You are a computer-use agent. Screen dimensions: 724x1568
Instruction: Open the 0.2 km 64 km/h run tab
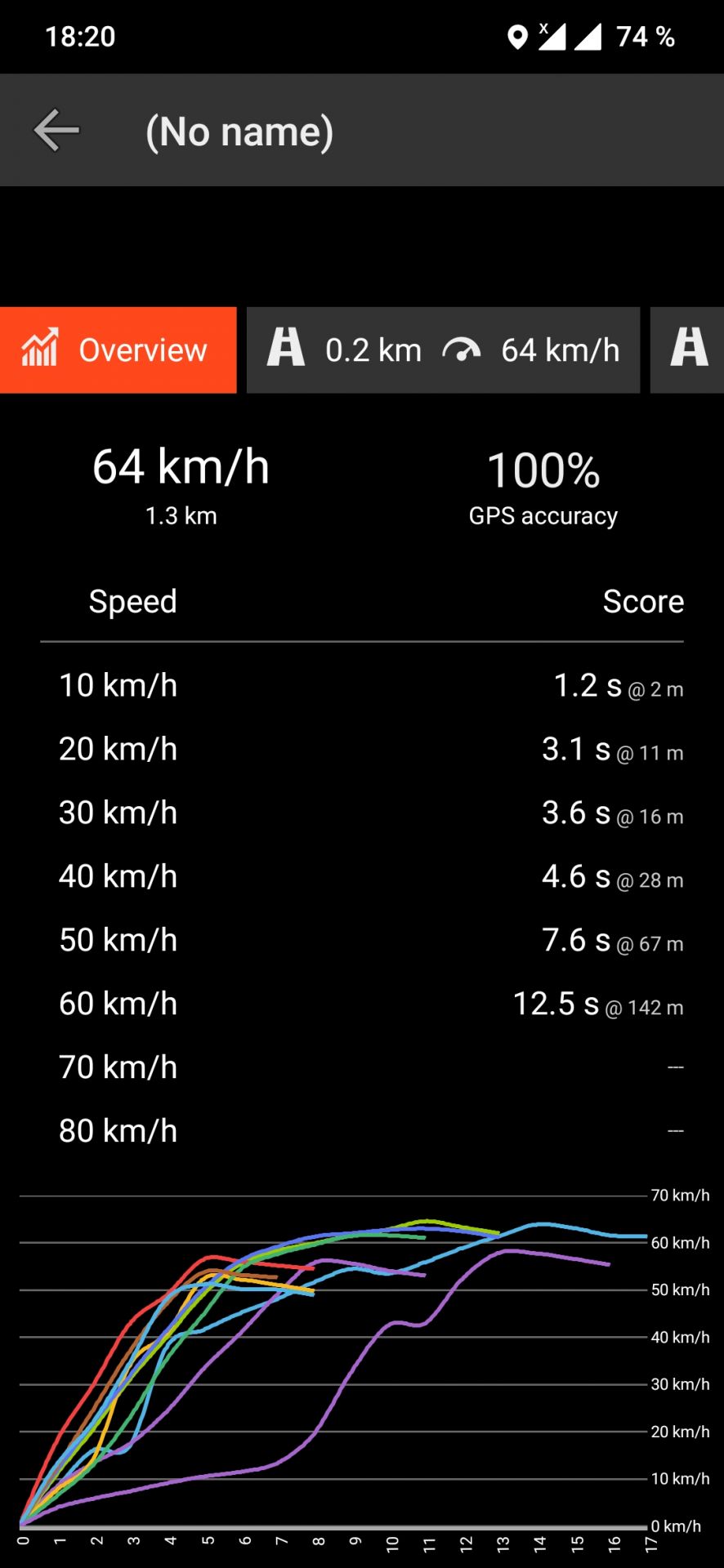point(443,350)
